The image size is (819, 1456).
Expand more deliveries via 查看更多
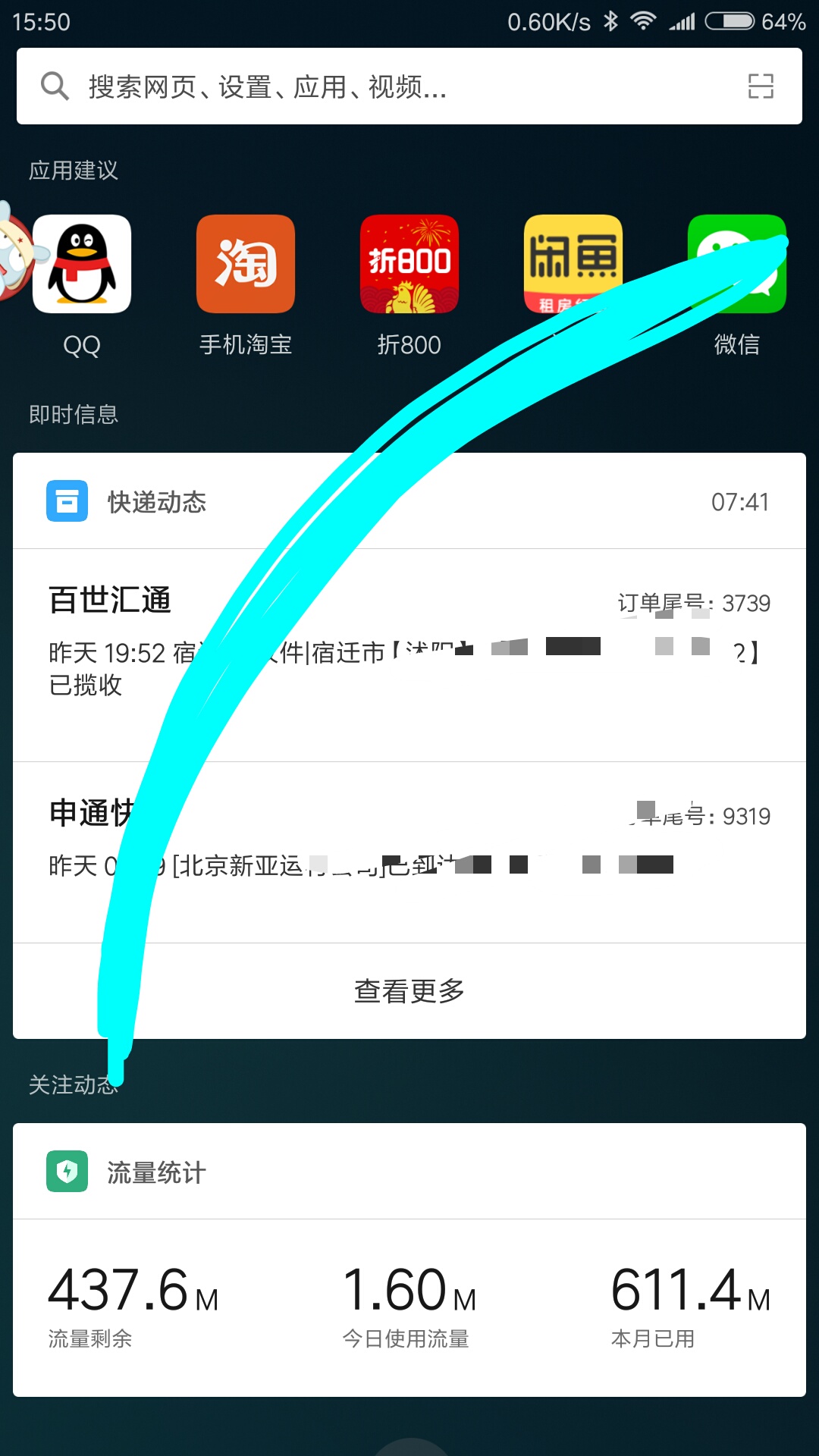(409, 990)
